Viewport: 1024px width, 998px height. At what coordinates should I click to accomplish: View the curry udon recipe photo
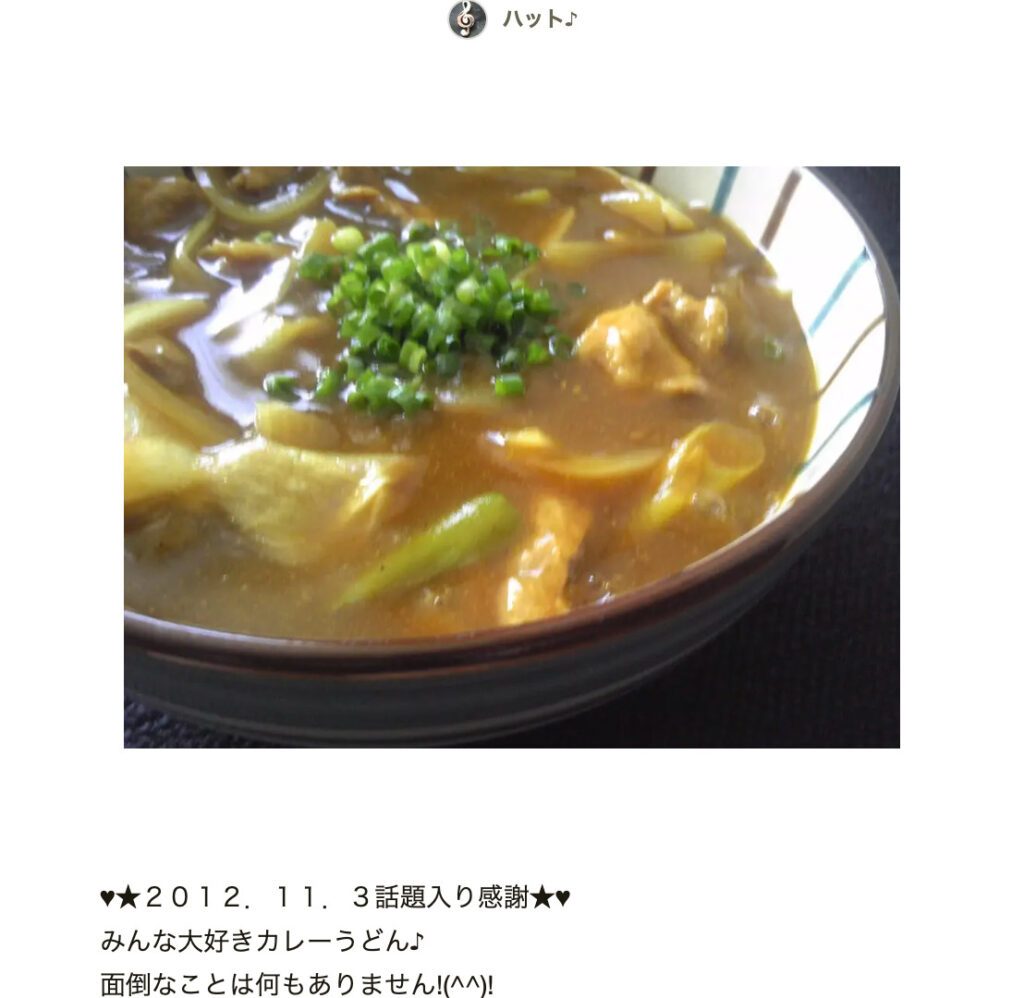coord(511,456)
